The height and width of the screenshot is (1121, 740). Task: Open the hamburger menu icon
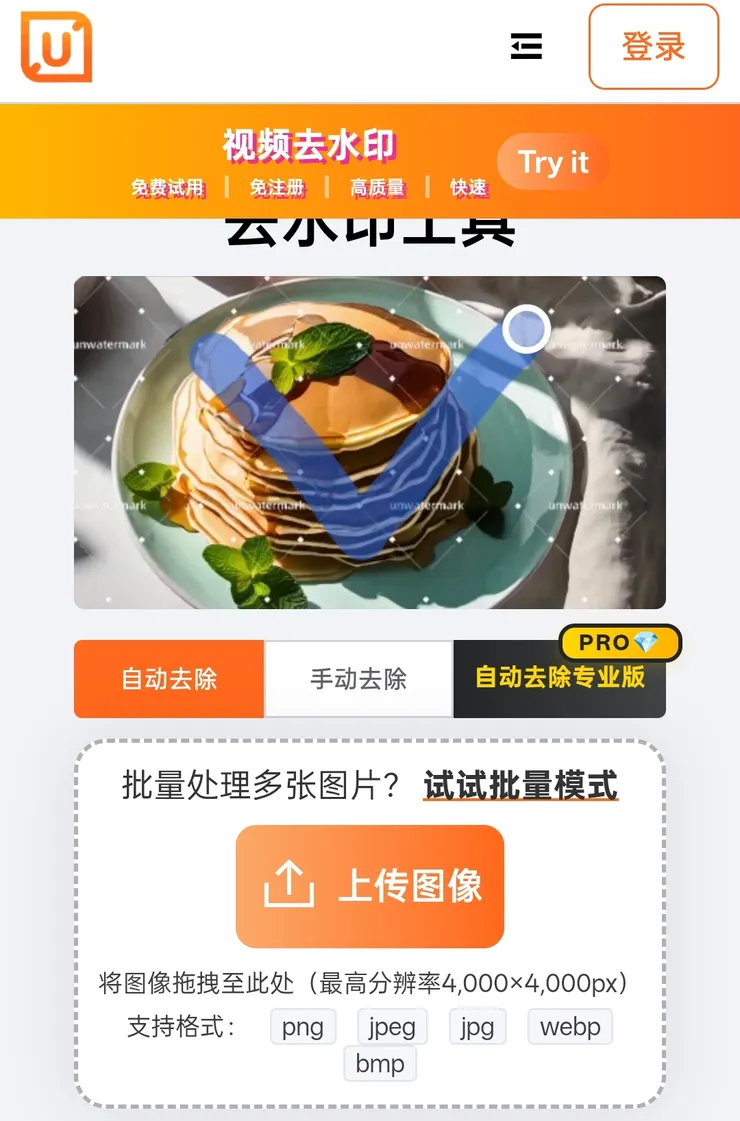[x=526, y=47]
